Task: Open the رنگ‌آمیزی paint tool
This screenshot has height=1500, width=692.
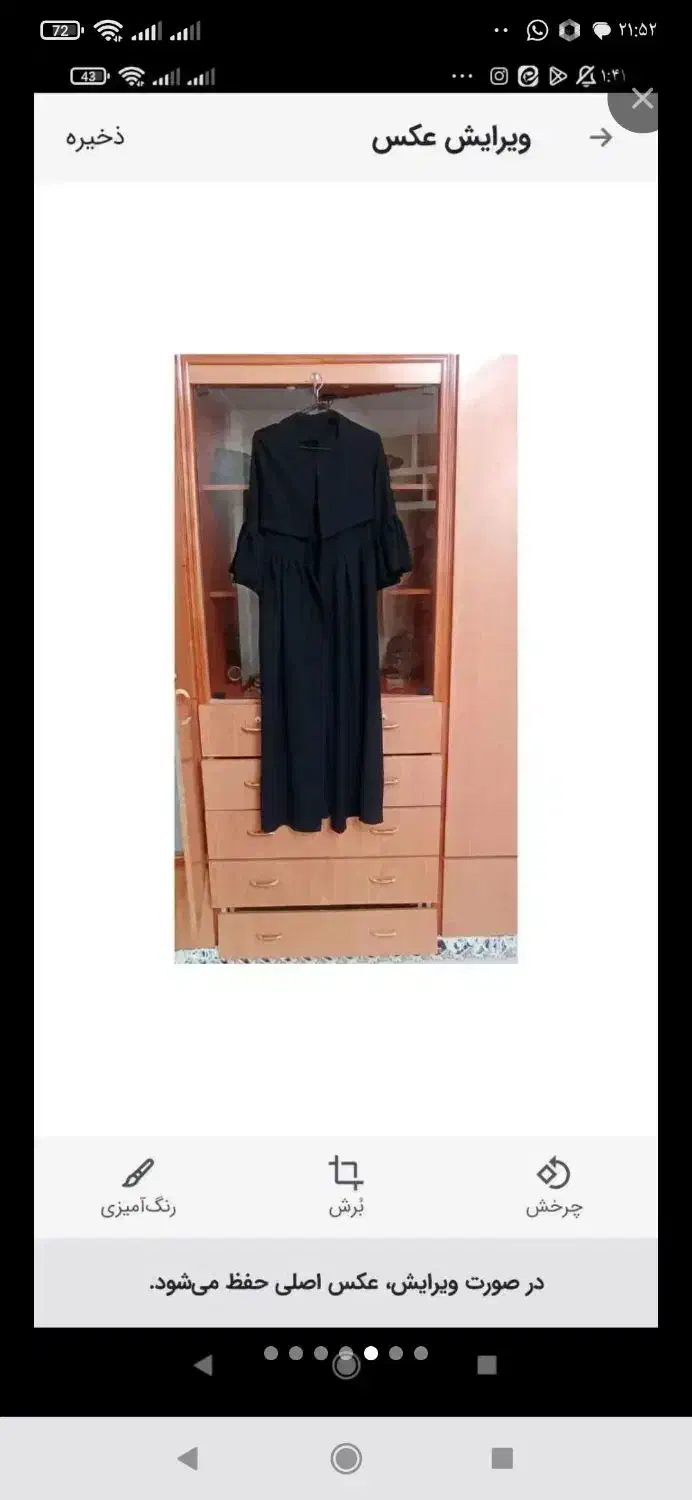Action: pyautogui.click(x=138, y=1187)
